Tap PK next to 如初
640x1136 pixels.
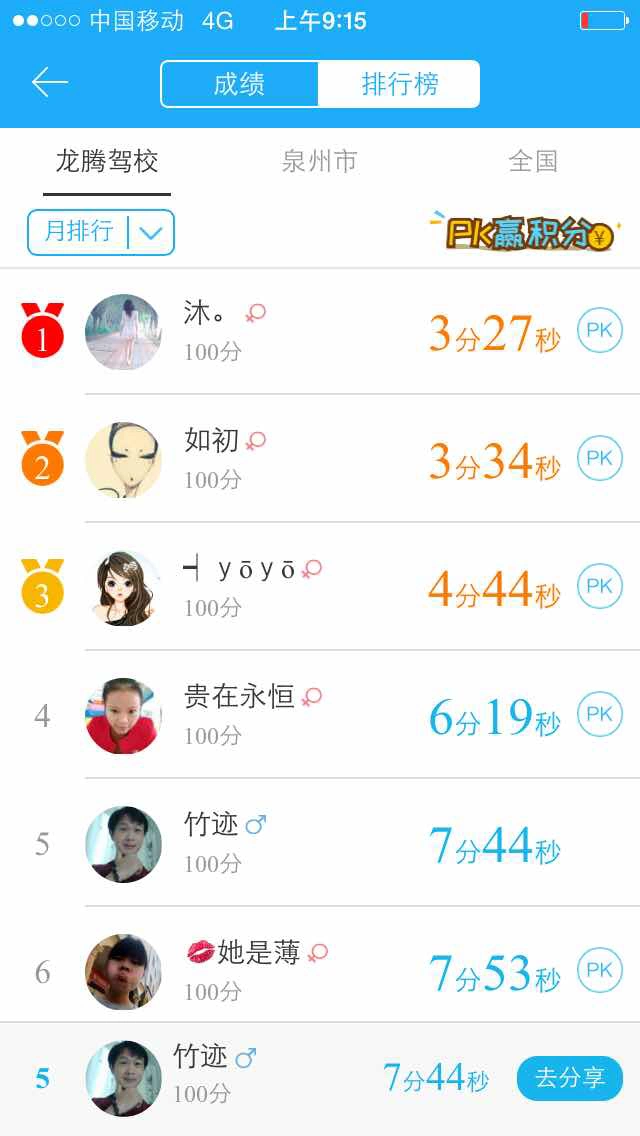tap(599, 459)
